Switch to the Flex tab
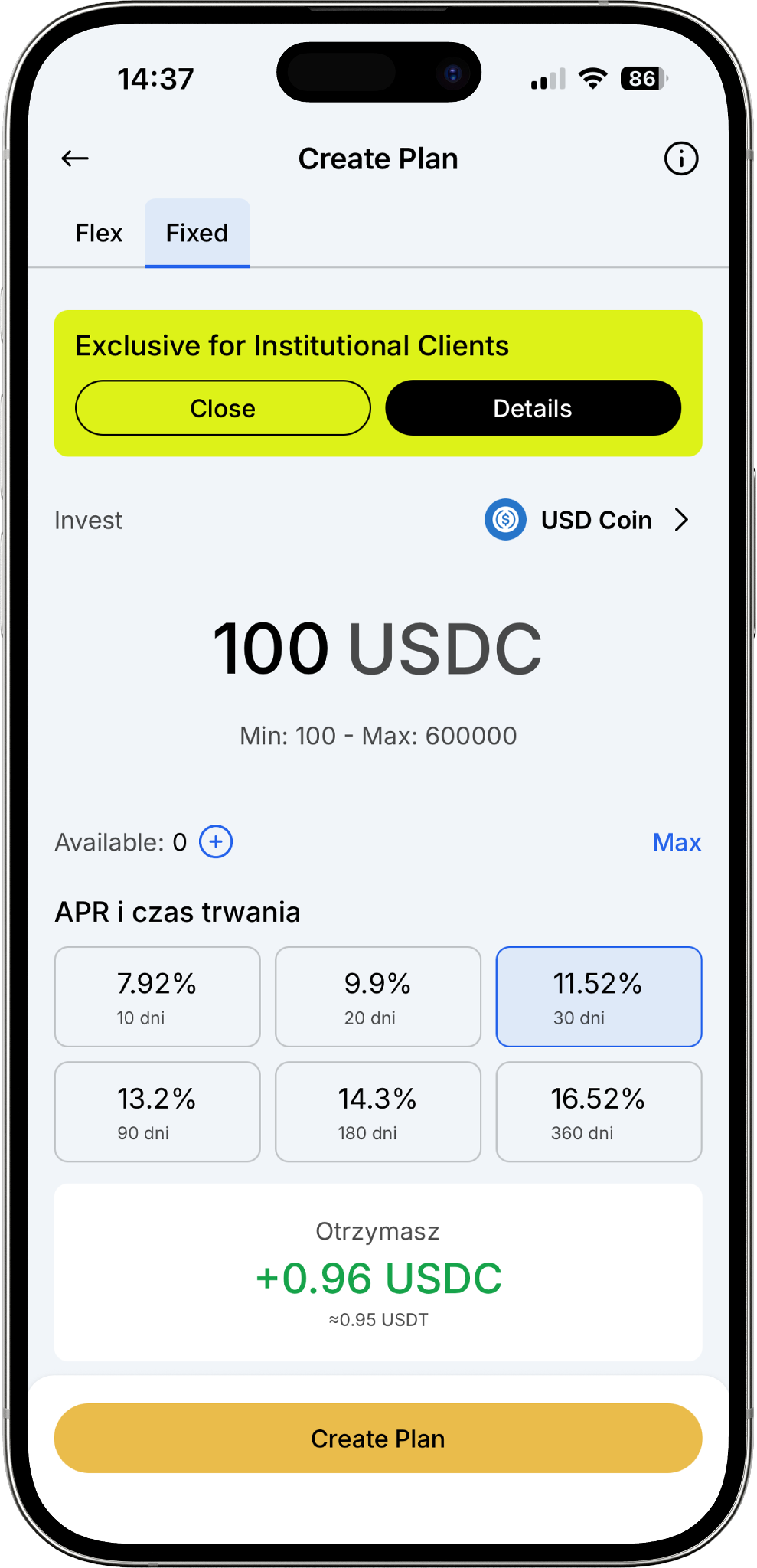 (99, 233)
